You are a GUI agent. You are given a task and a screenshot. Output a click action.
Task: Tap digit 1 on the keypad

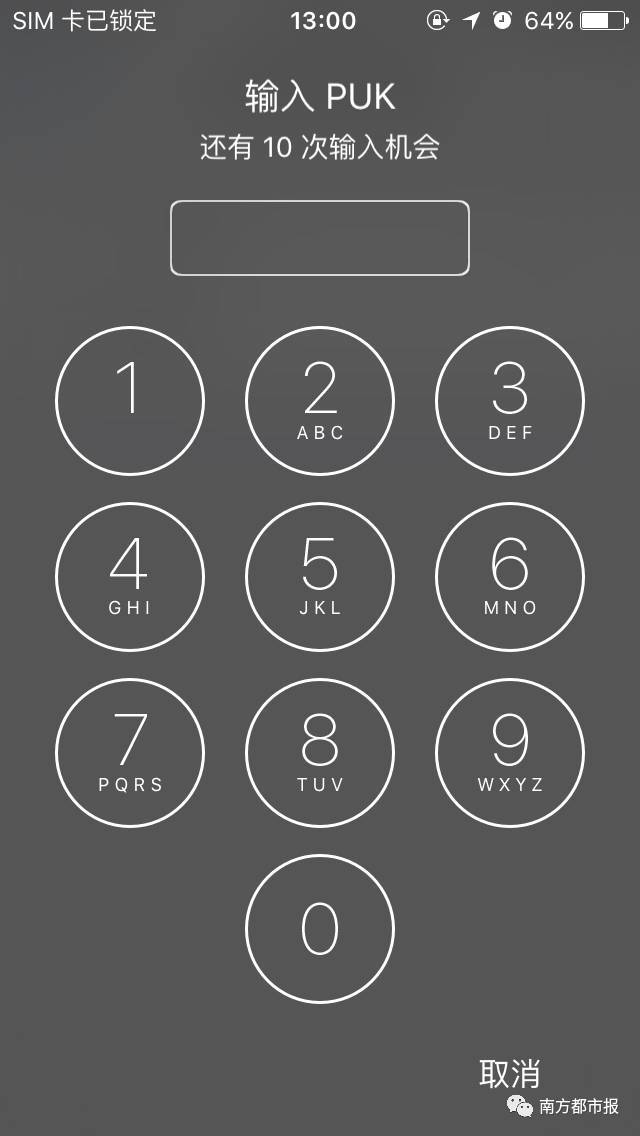coord(130,402)
